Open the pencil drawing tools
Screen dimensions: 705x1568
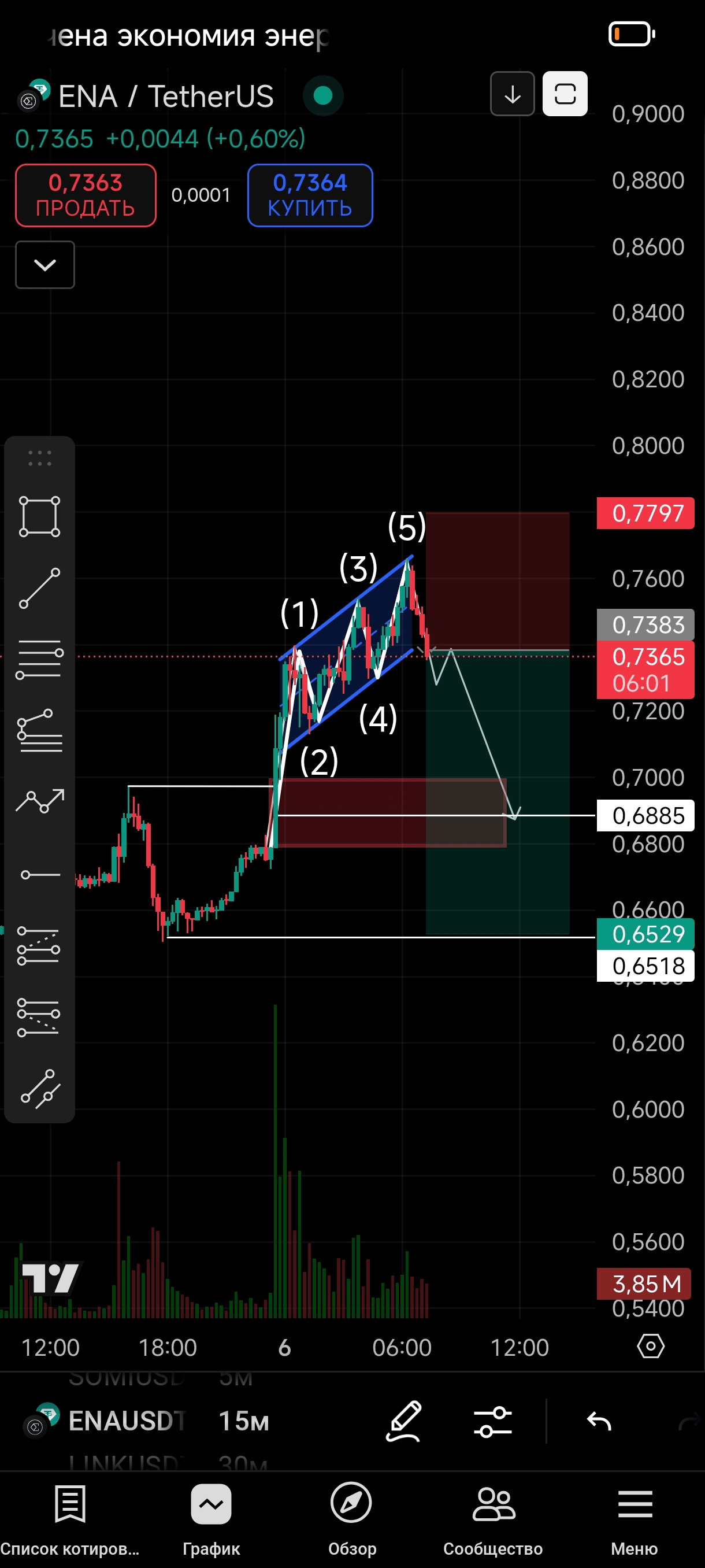404,1421
